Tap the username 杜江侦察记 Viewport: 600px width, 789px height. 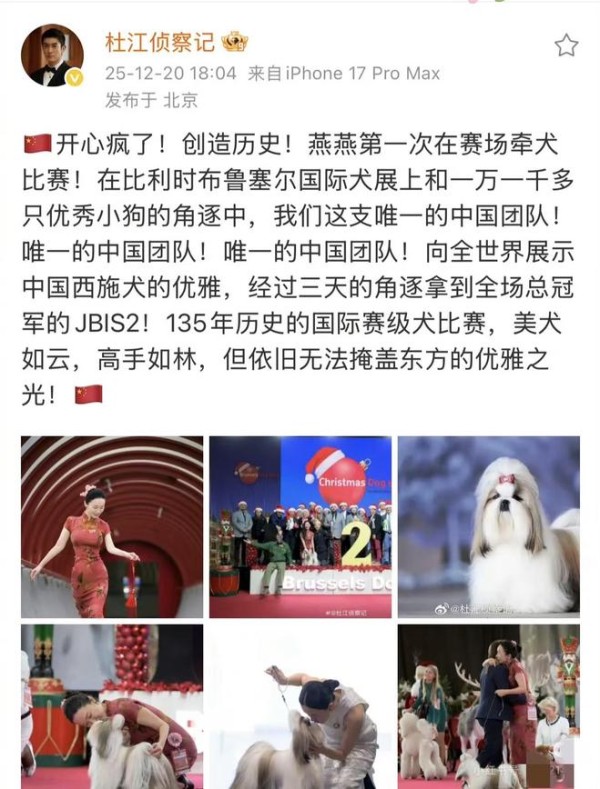coord(159,42)
